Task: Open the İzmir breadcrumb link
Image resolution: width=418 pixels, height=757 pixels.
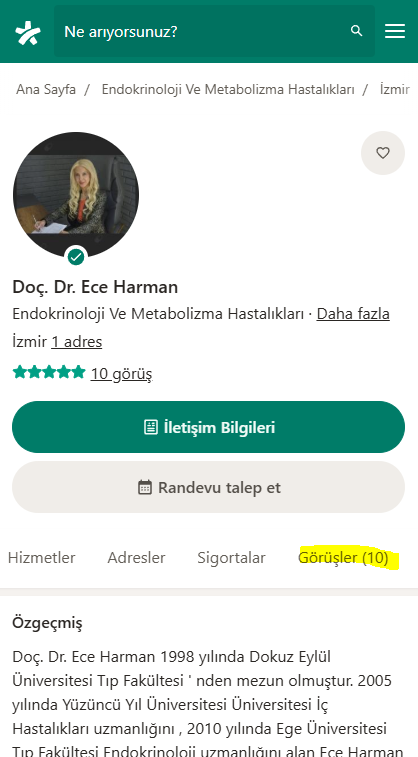Action: [x=395, y=89]
